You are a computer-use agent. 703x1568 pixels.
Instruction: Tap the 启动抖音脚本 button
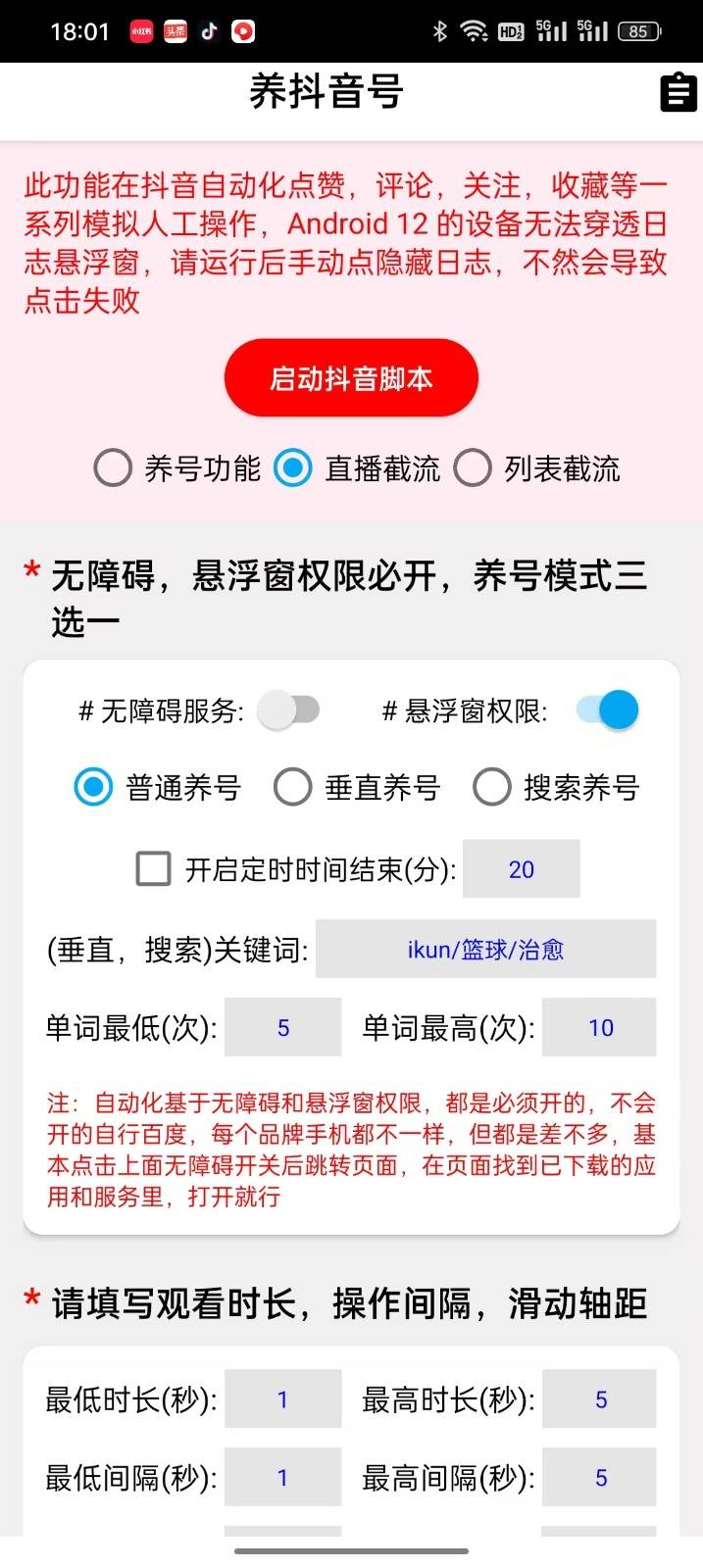coord(351,378)
